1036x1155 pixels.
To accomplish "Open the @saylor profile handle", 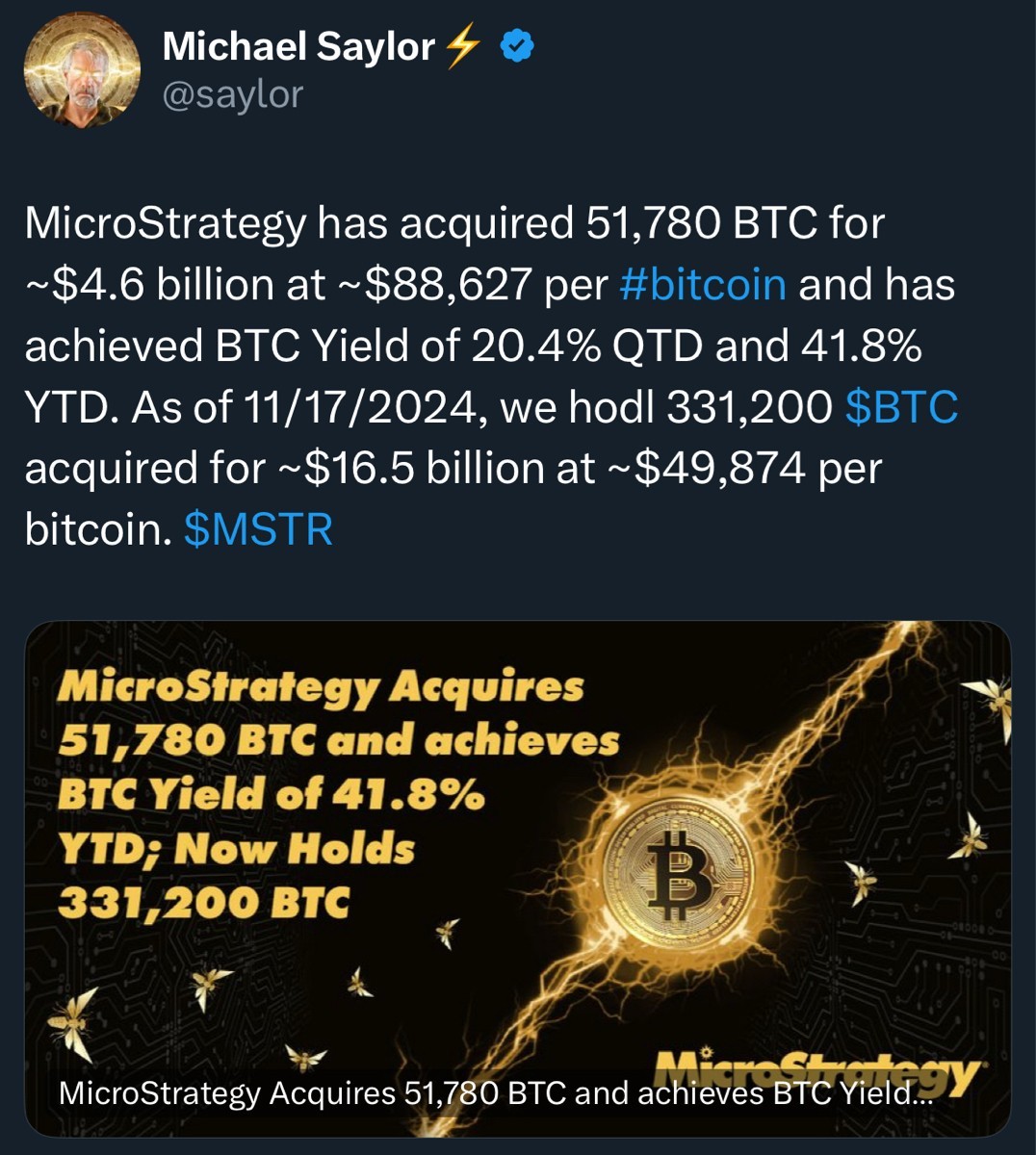I will pos(232,94).
